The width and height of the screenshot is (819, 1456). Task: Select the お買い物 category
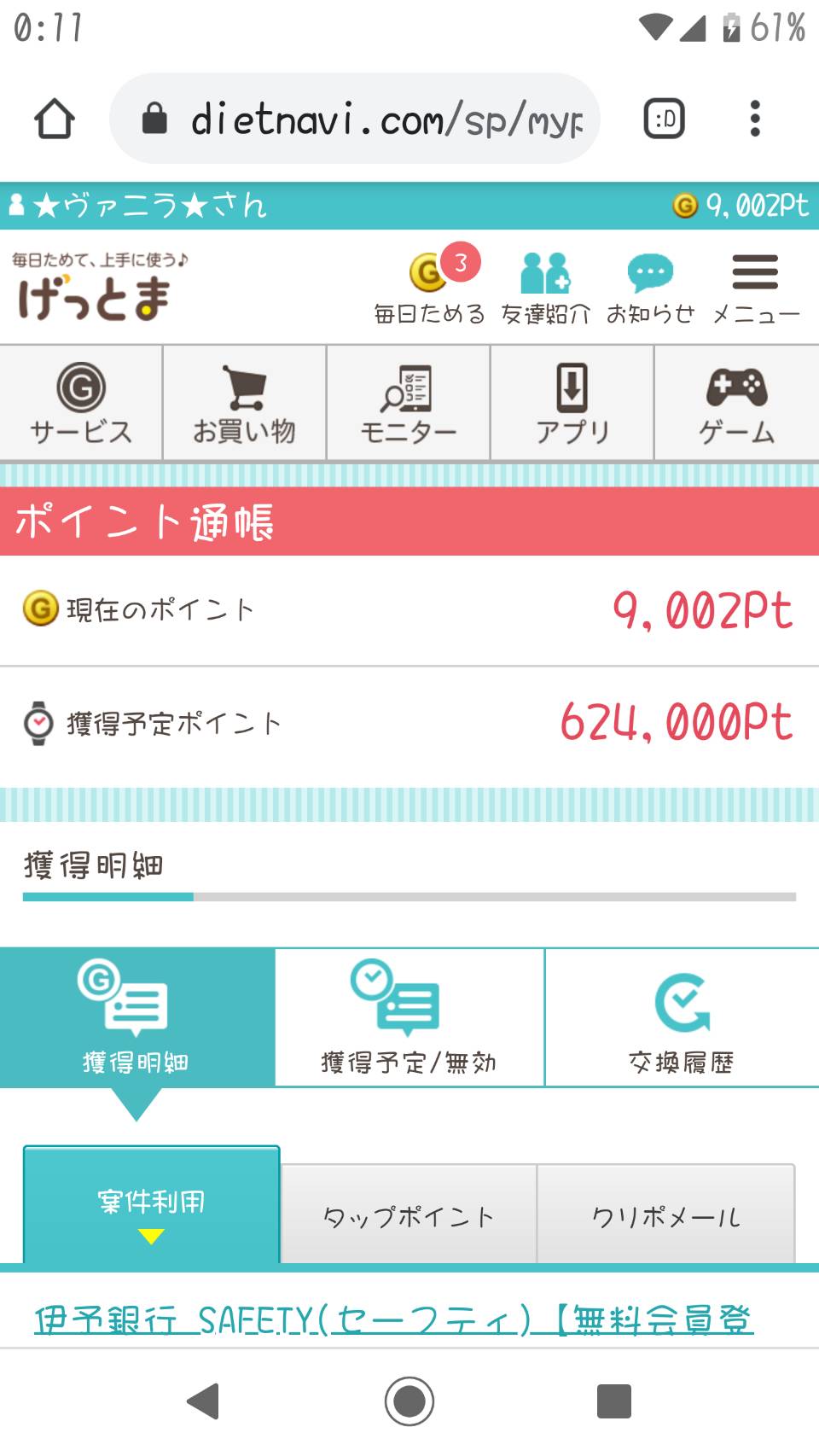coord(245,403)
